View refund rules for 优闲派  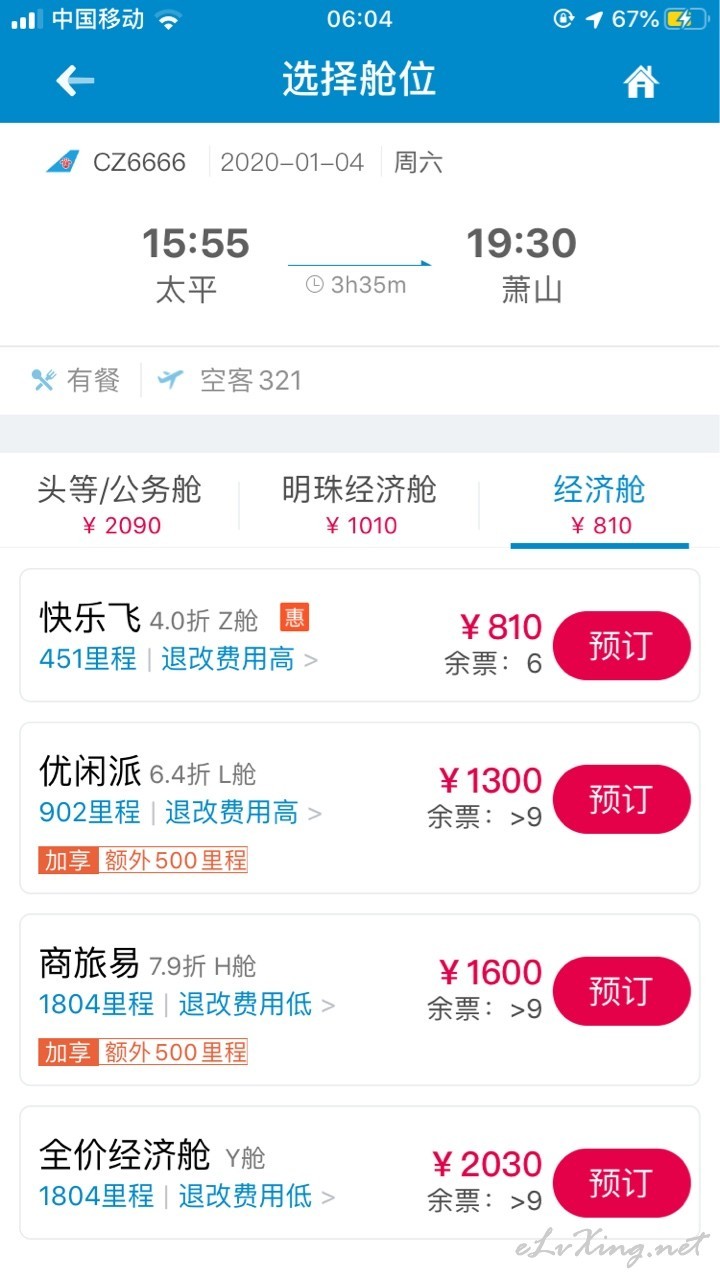click(x=243, y=812)
